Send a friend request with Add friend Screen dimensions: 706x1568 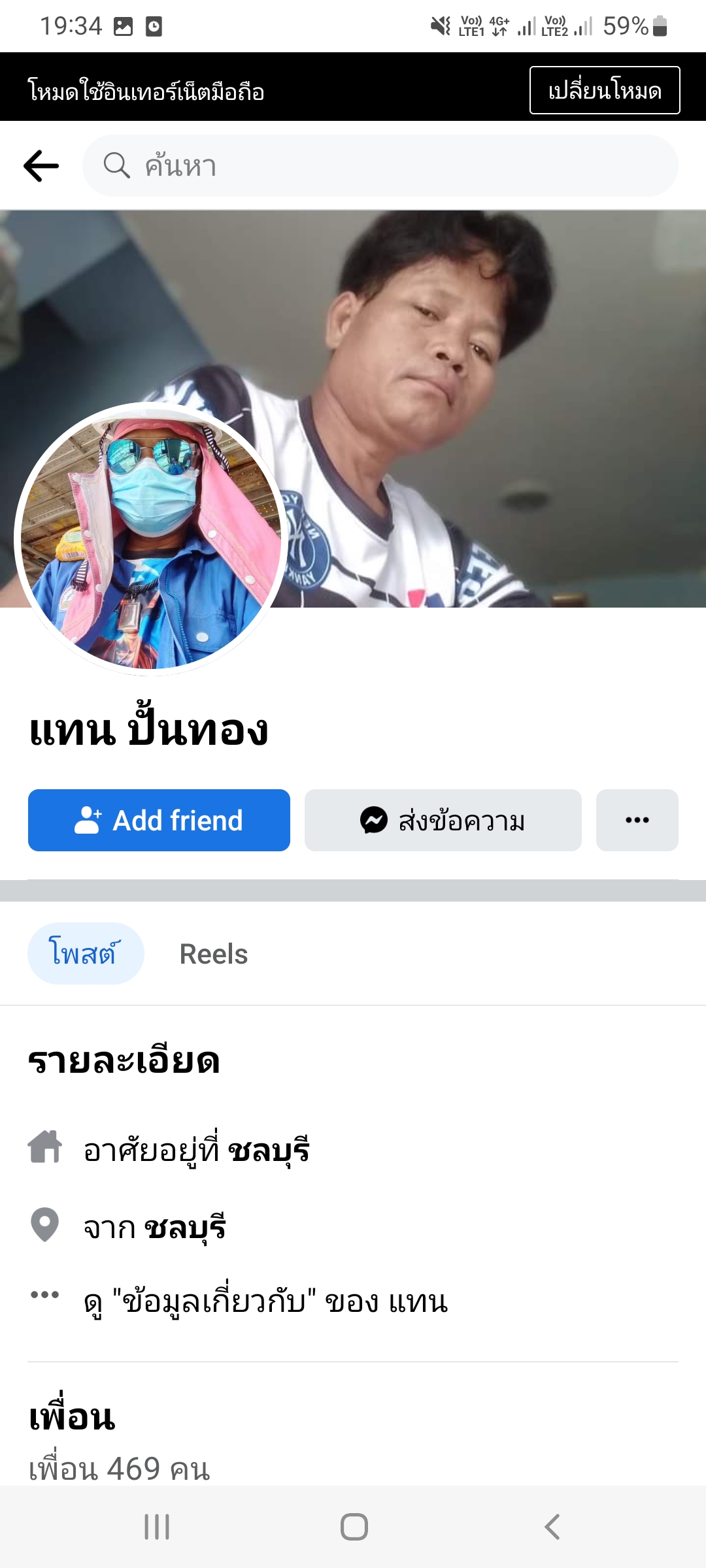(x=159, y=820)
